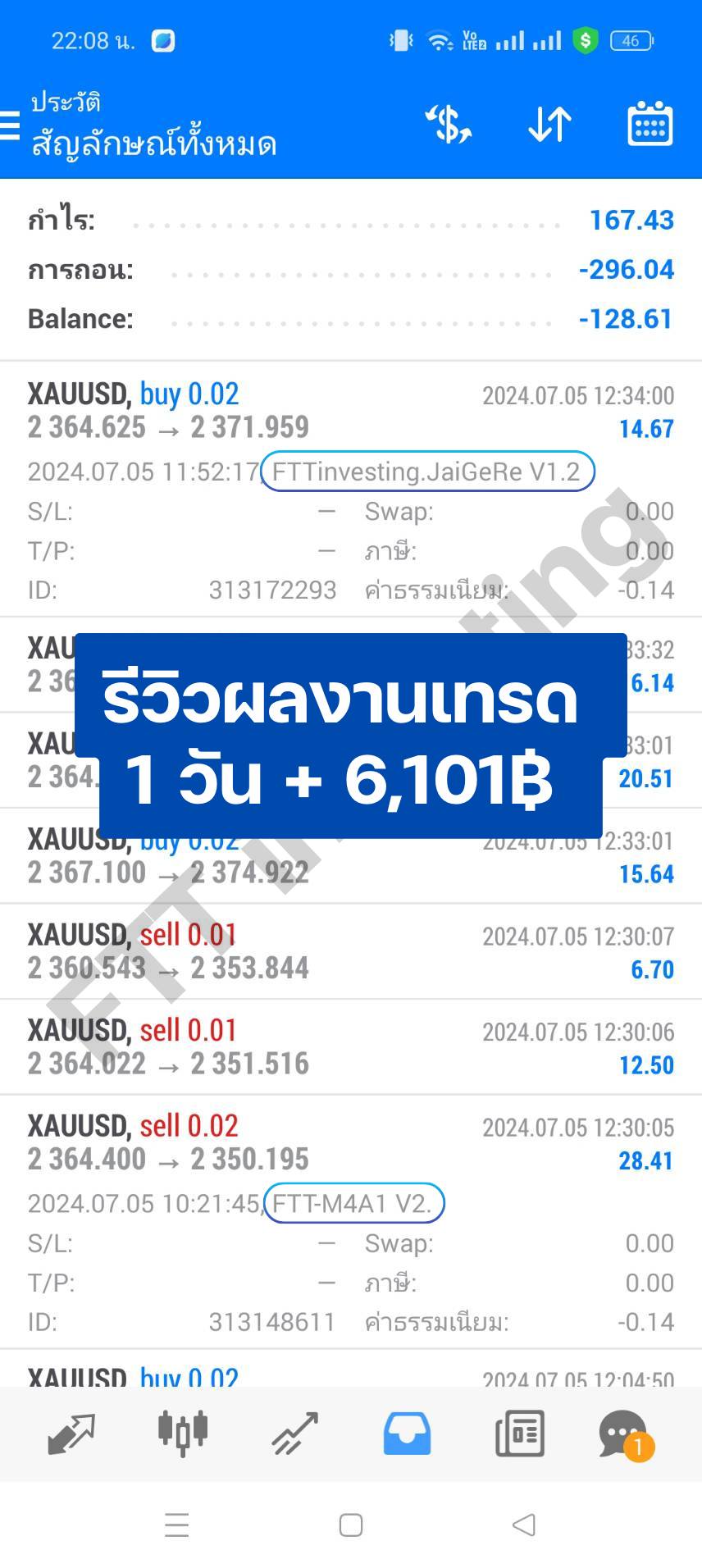
Task: Open the Messages chat tab with badge
Action: coord(625,1435)
